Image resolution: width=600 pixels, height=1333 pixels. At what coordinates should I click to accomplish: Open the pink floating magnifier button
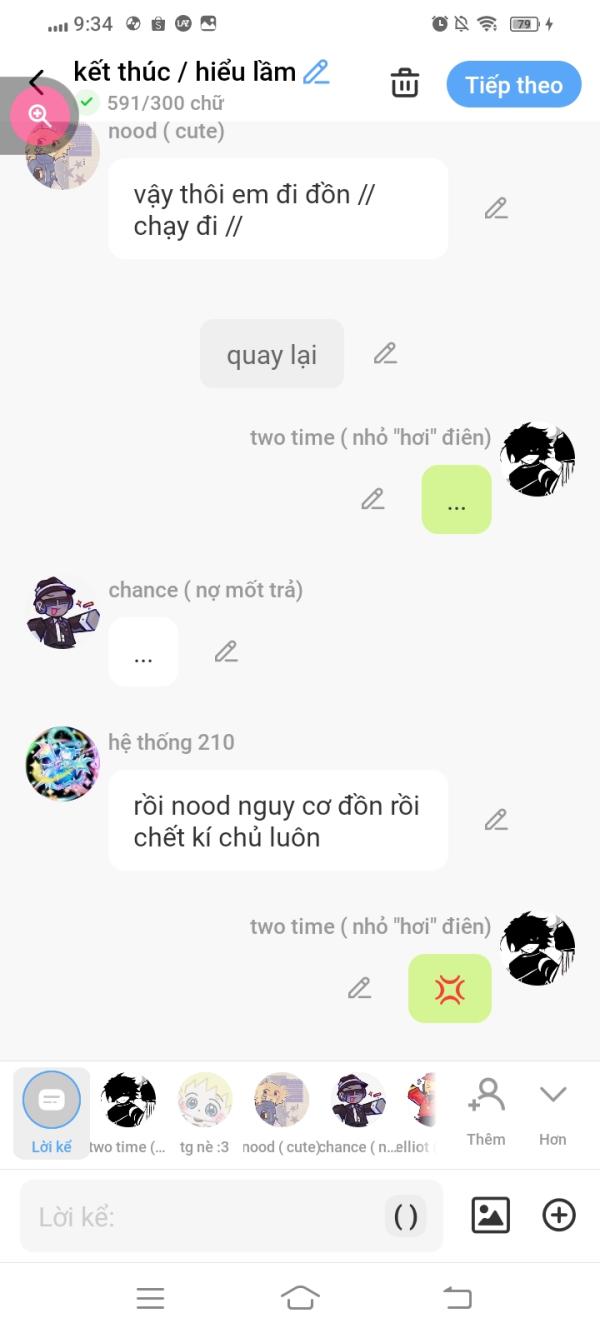click(x=39, y=115)
